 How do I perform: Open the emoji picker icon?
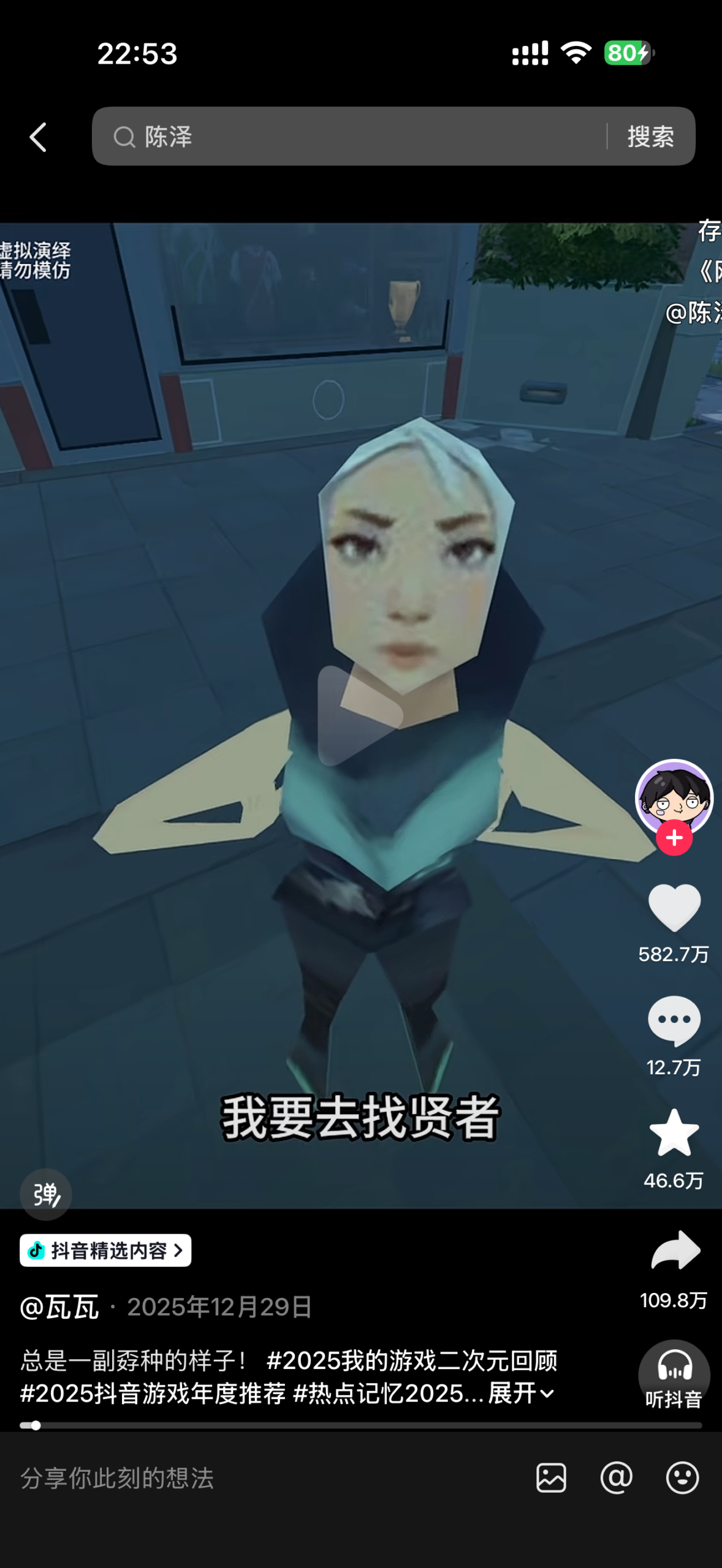tap(682, 1478)
